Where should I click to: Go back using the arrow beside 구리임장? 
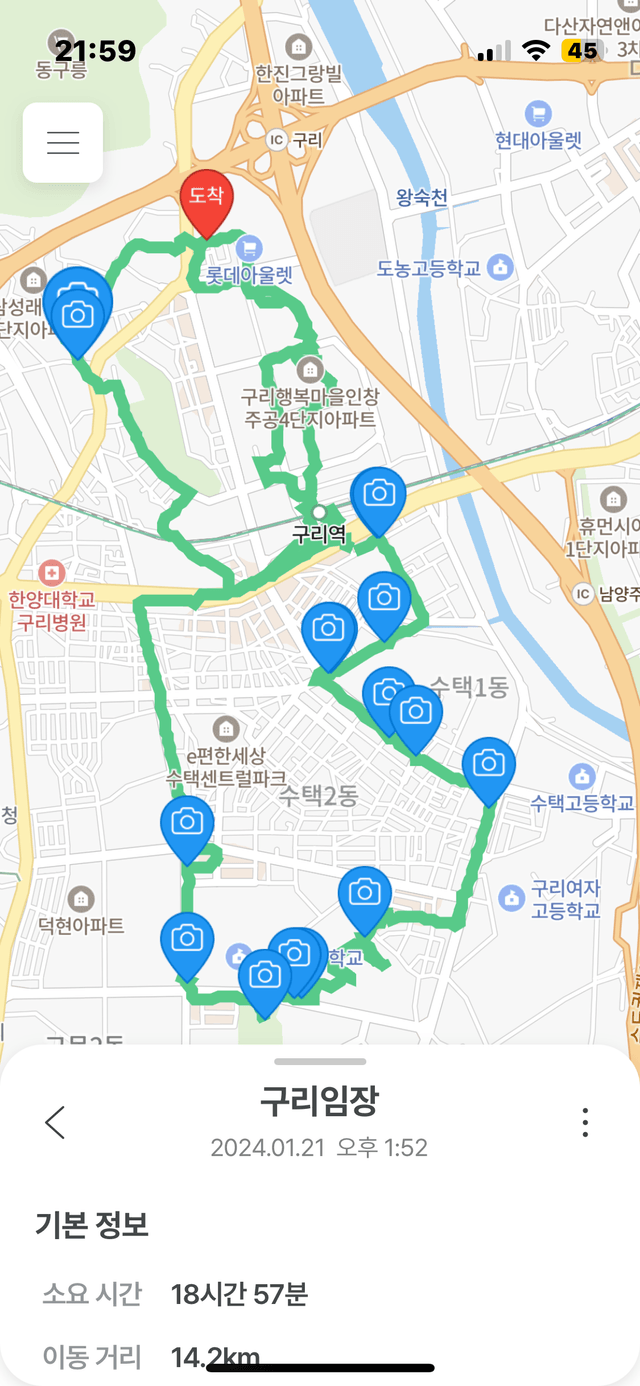pyautogui.click(x=56, y=1122)
